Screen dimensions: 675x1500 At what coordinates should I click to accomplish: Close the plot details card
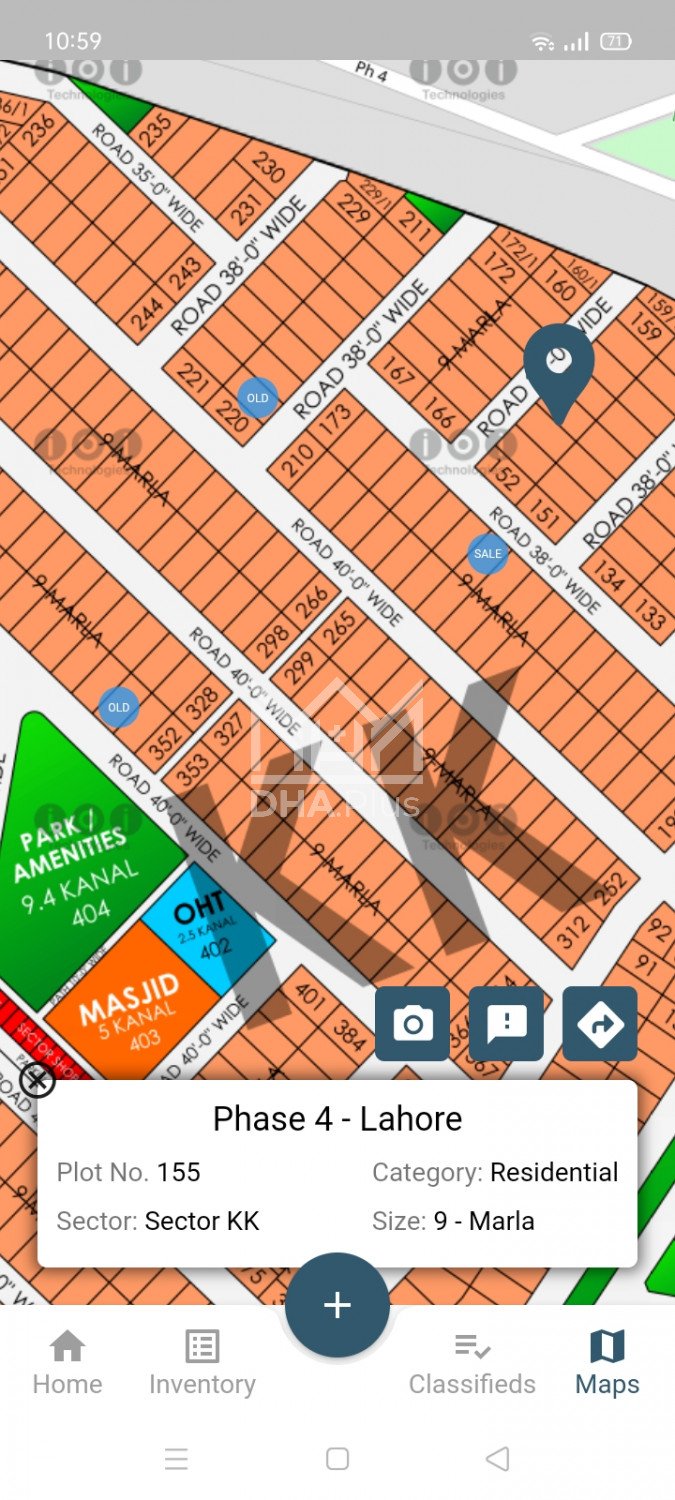38,1080
